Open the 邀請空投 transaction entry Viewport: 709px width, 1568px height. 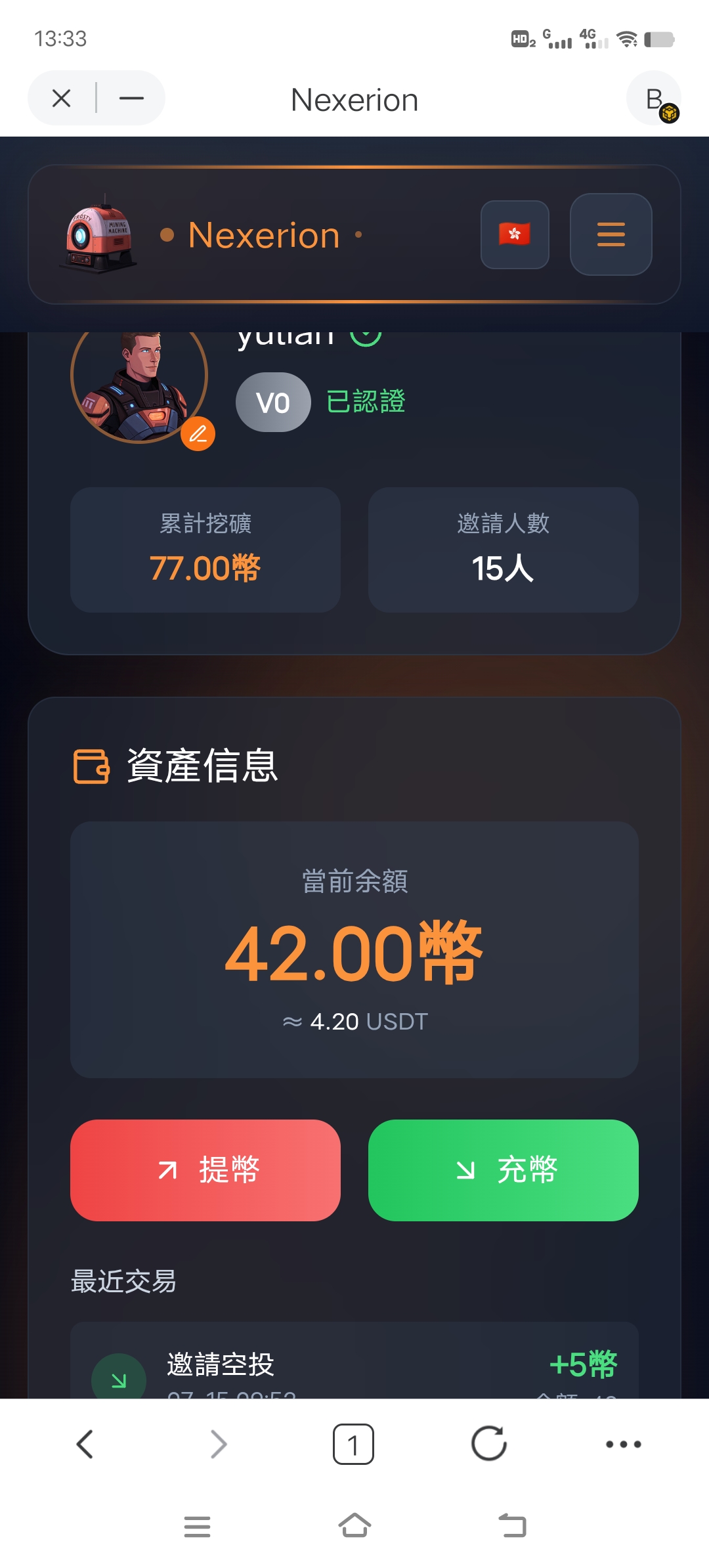pyautogui.click(x=354, y=1366)
